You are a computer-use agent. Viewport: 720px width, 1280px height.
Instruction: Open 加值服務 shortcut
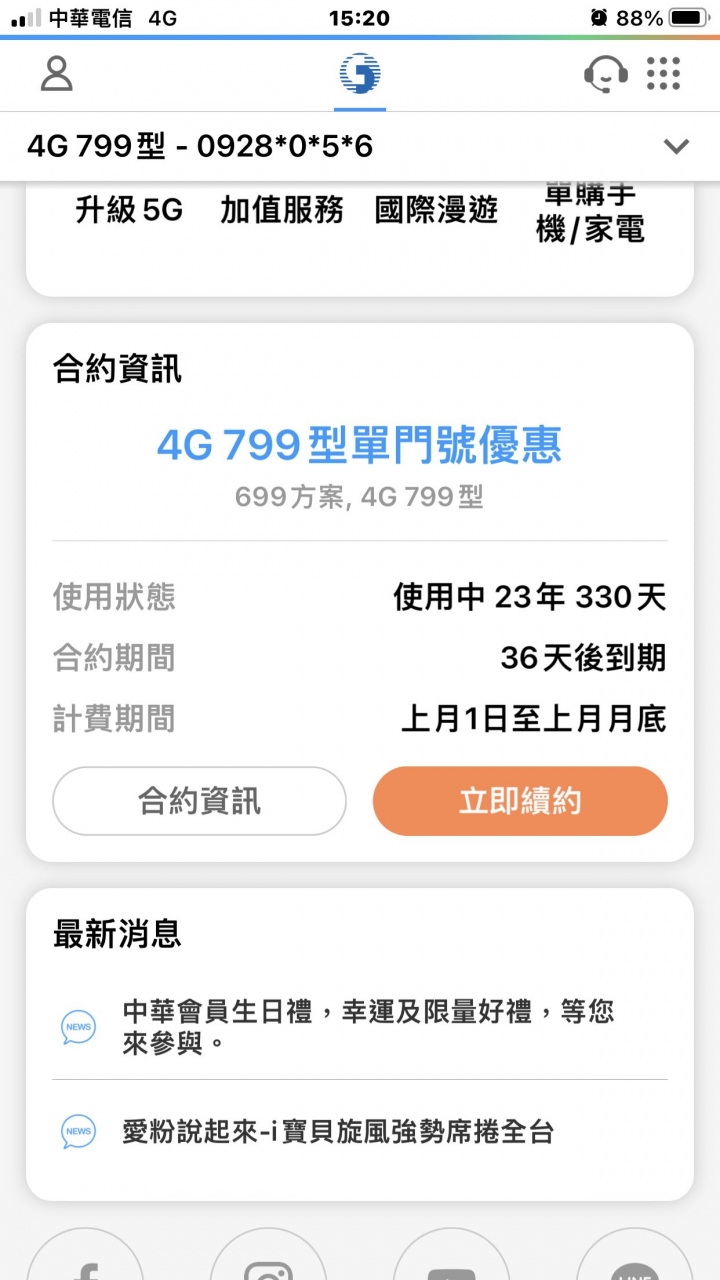click(282, 210)
